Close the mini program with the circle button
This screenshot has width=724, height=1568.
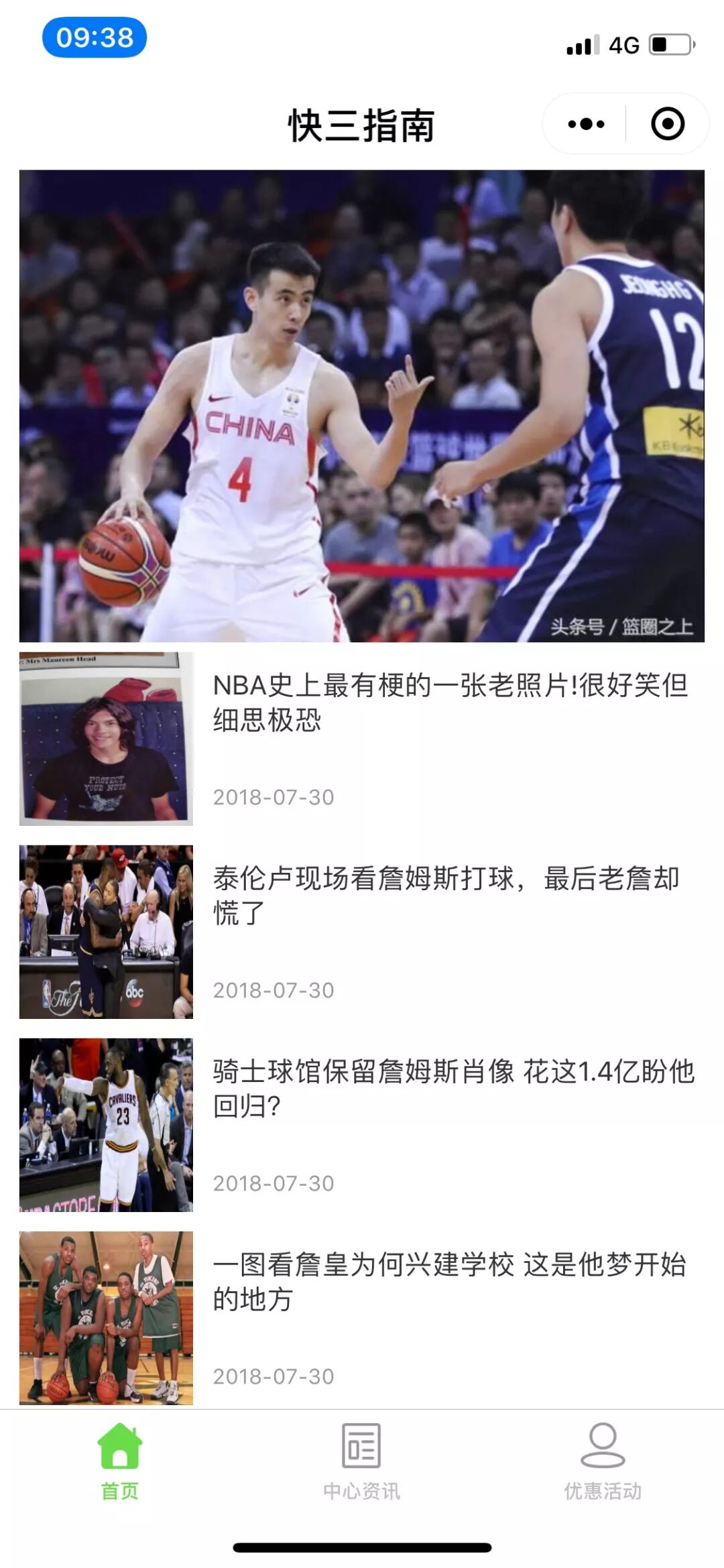(x=667, y=124)
